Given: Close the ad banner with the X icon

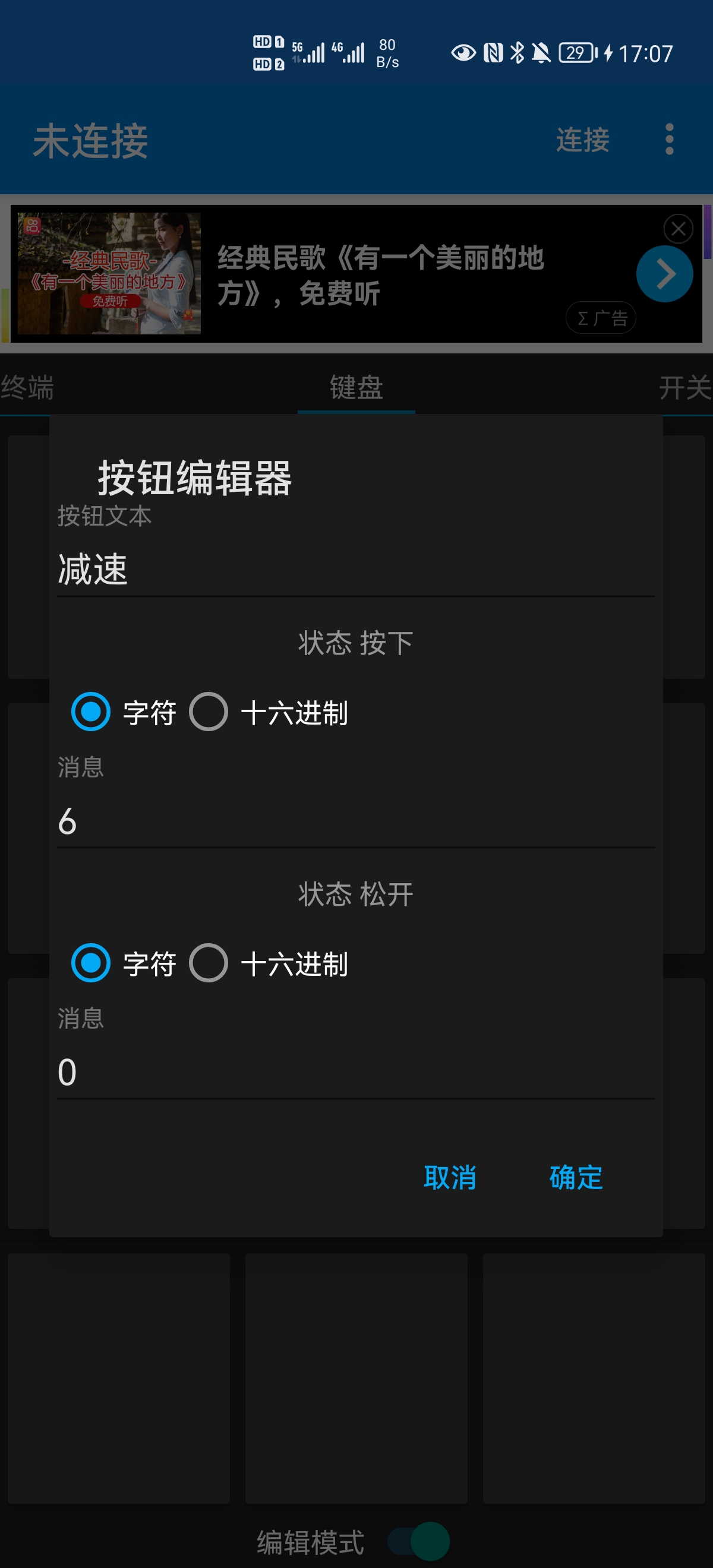Looking at the screenshot, I should [x=678, y=227].
